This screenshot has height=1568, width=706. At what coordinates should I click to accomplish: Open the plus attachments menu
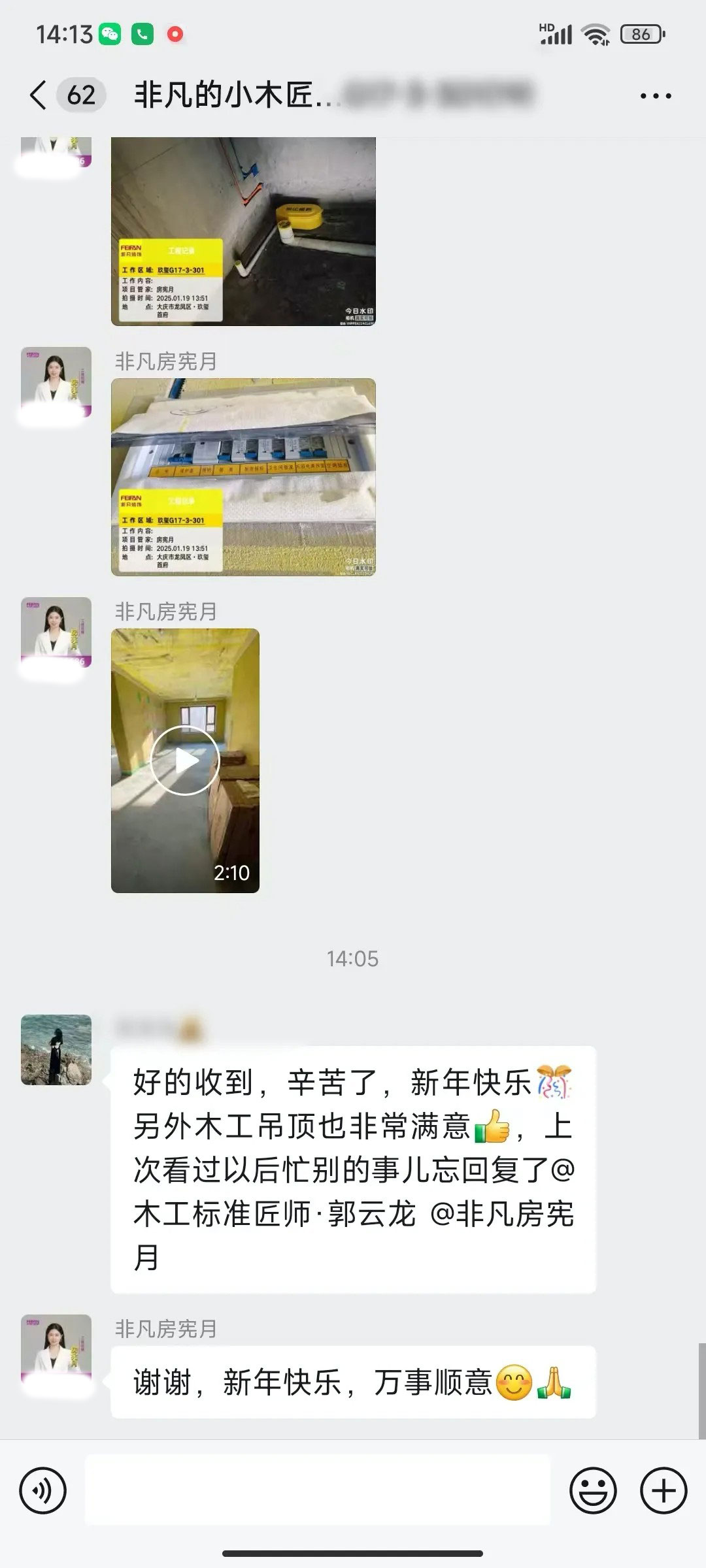[664, 1491]
